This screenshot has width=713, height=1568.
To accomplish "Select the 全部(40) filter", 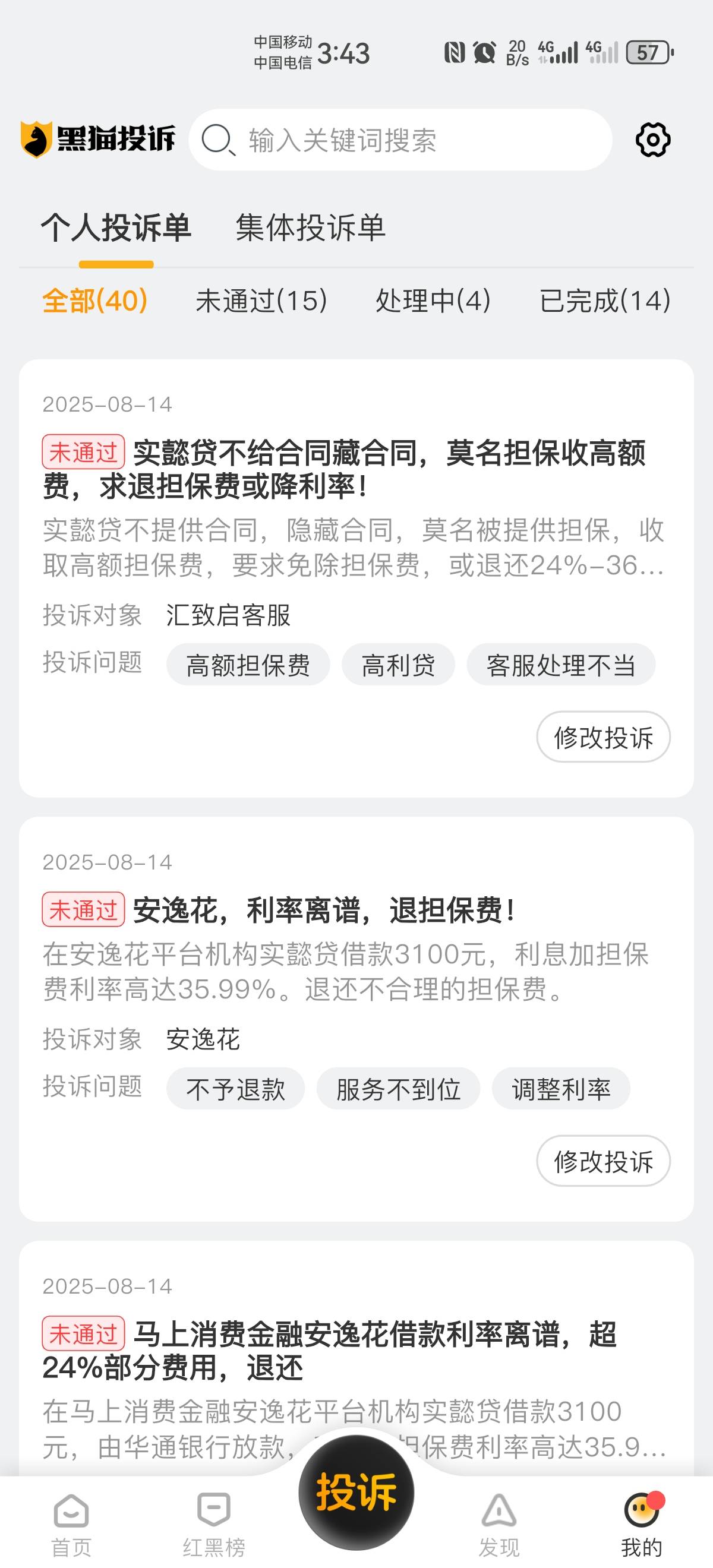I will (x=95, y=301).
